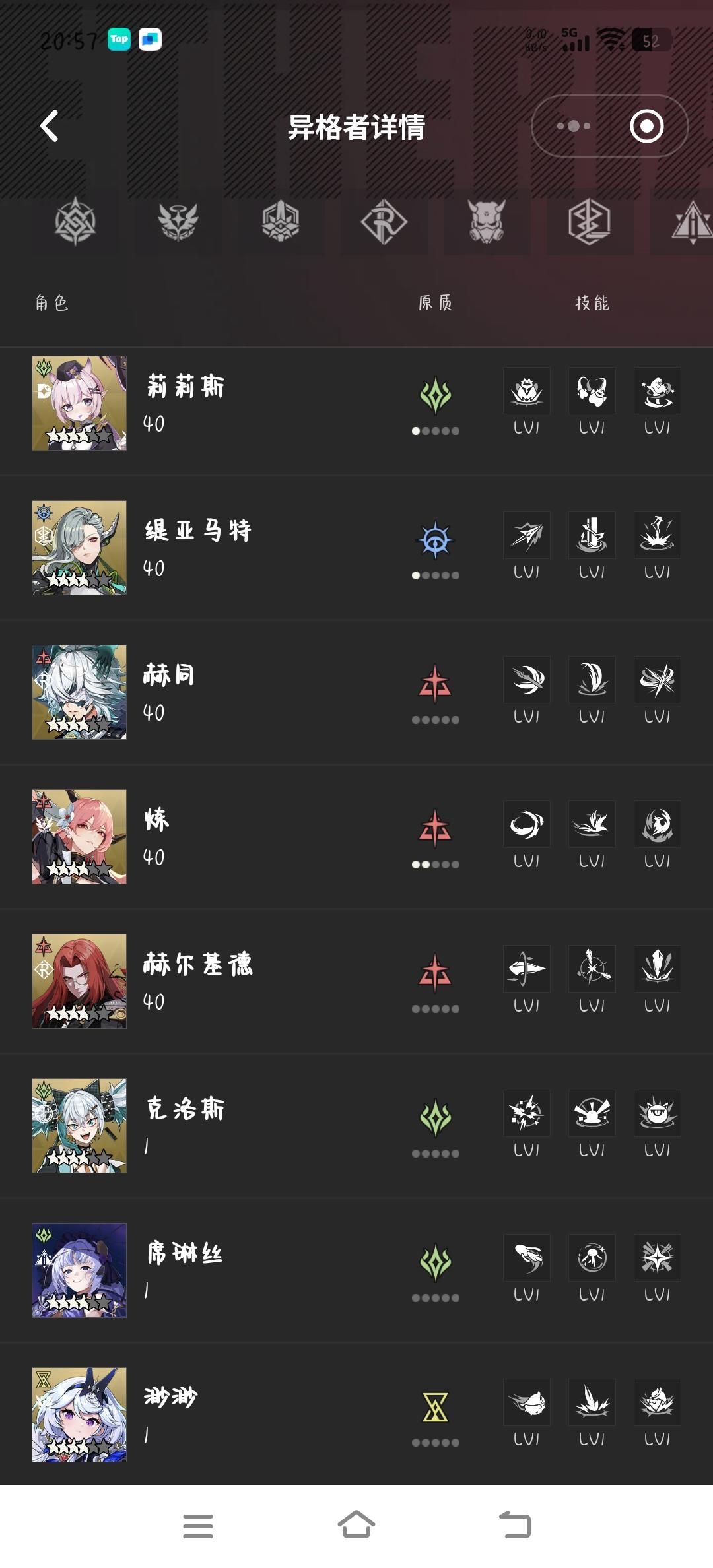The height and width of the screenshot is (1568, 713).
Task: Tap 赫尔基德's character portrait
Action: (79, 981)
